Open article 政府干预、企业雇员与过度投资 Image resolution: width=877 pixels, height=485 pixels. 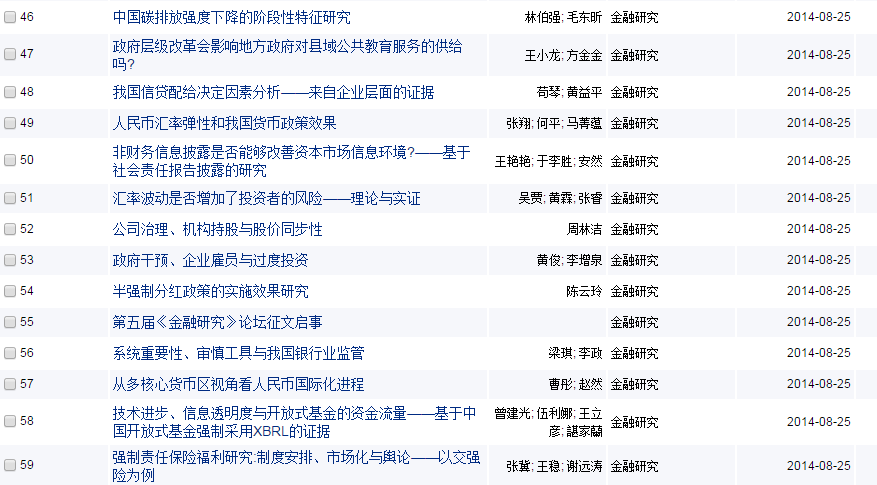210,260
